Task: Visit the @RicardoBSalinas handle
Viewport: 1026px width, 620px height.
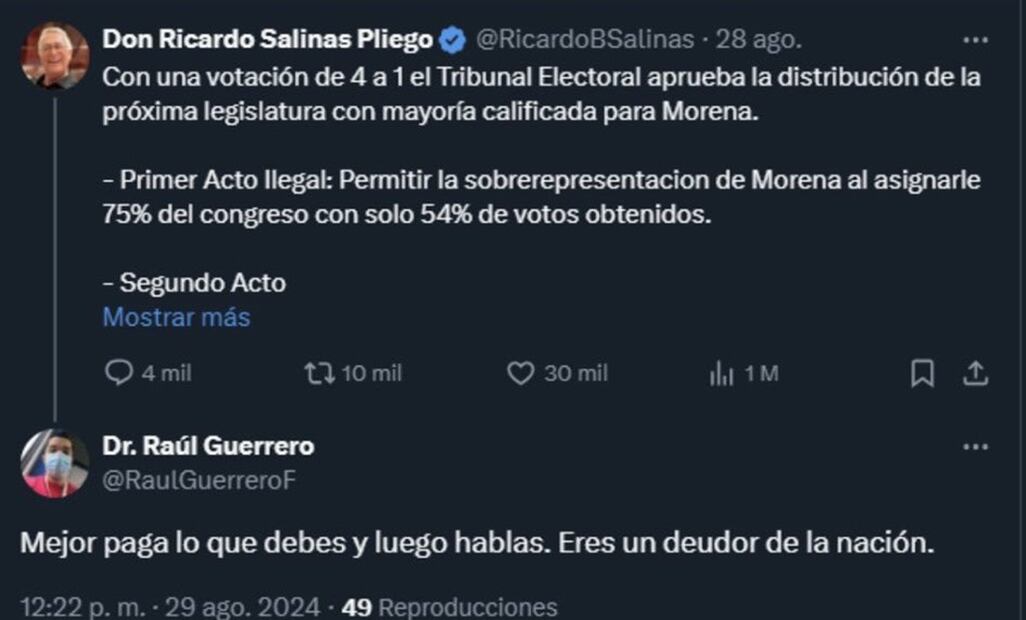Action: click(x=584, y=40)
